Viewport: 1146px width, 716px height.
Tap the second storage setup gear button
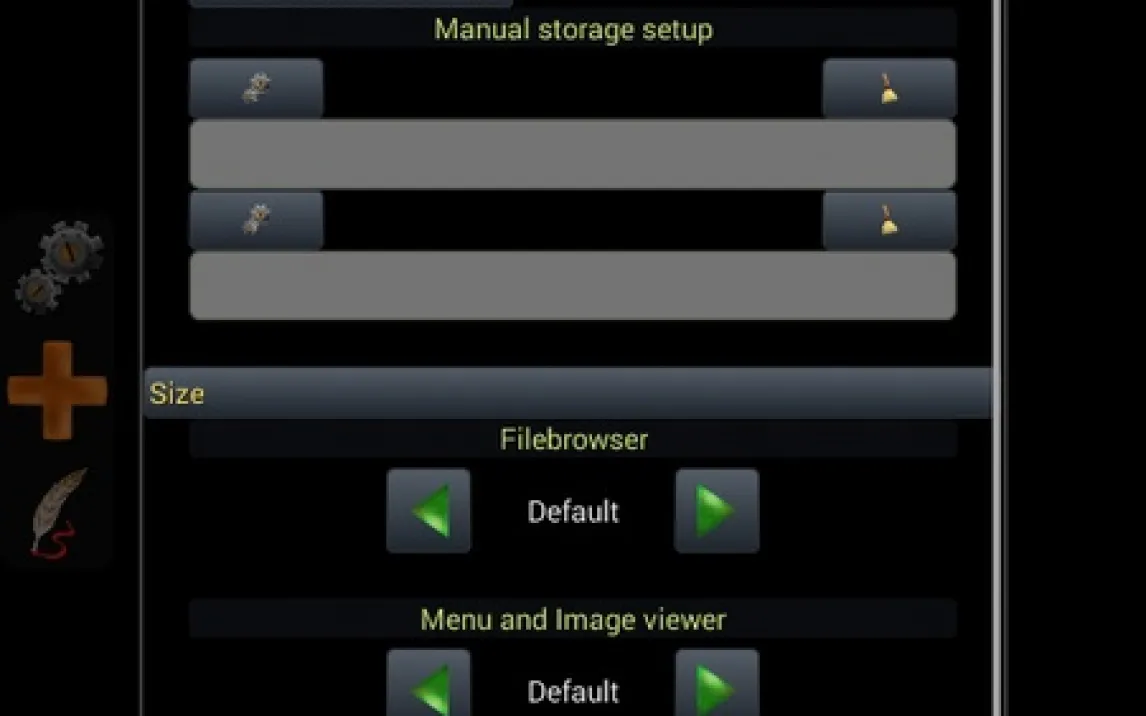[256, 220]
